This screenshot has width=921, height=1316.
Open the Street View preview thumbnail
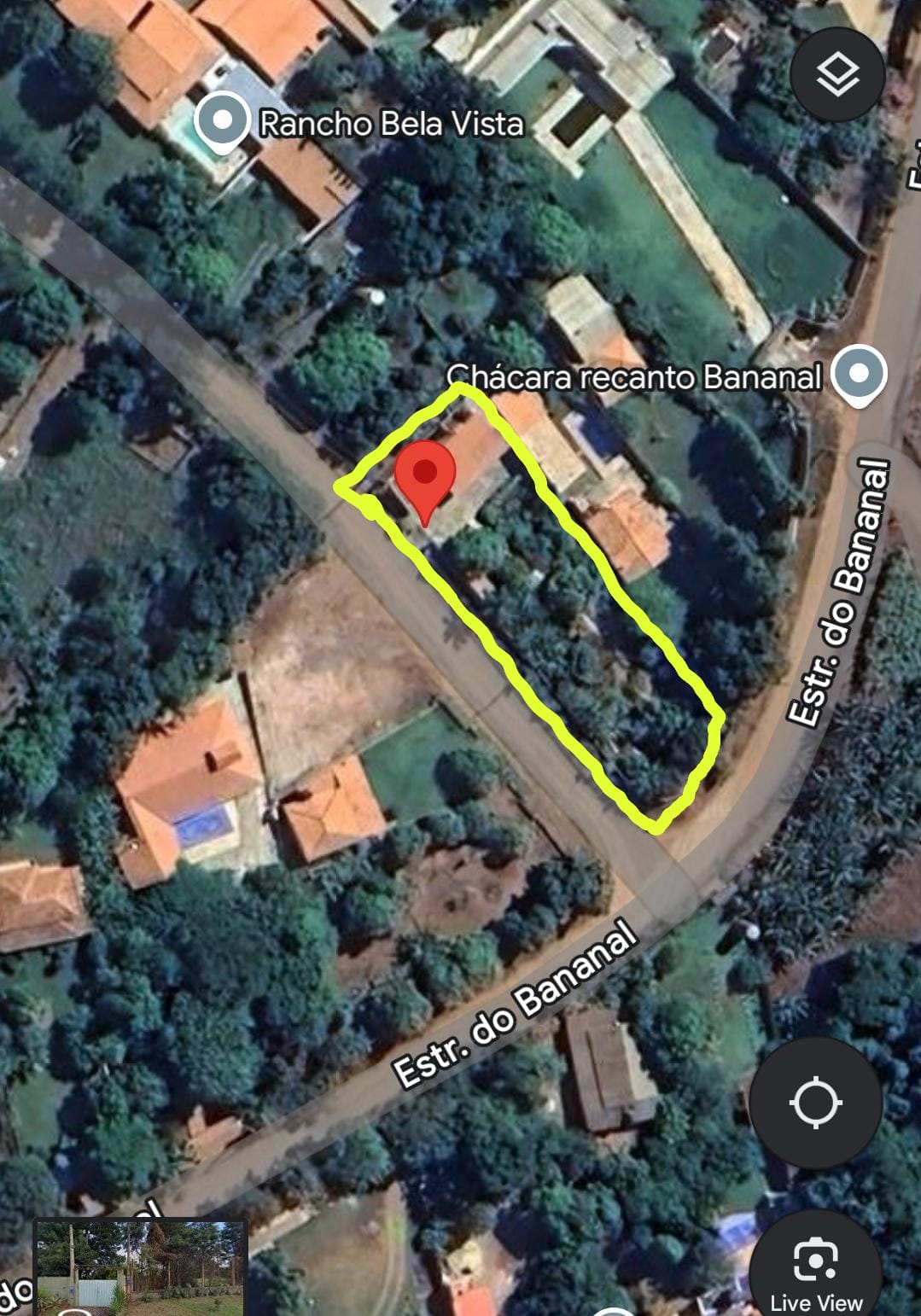(x=140, y=1268)
